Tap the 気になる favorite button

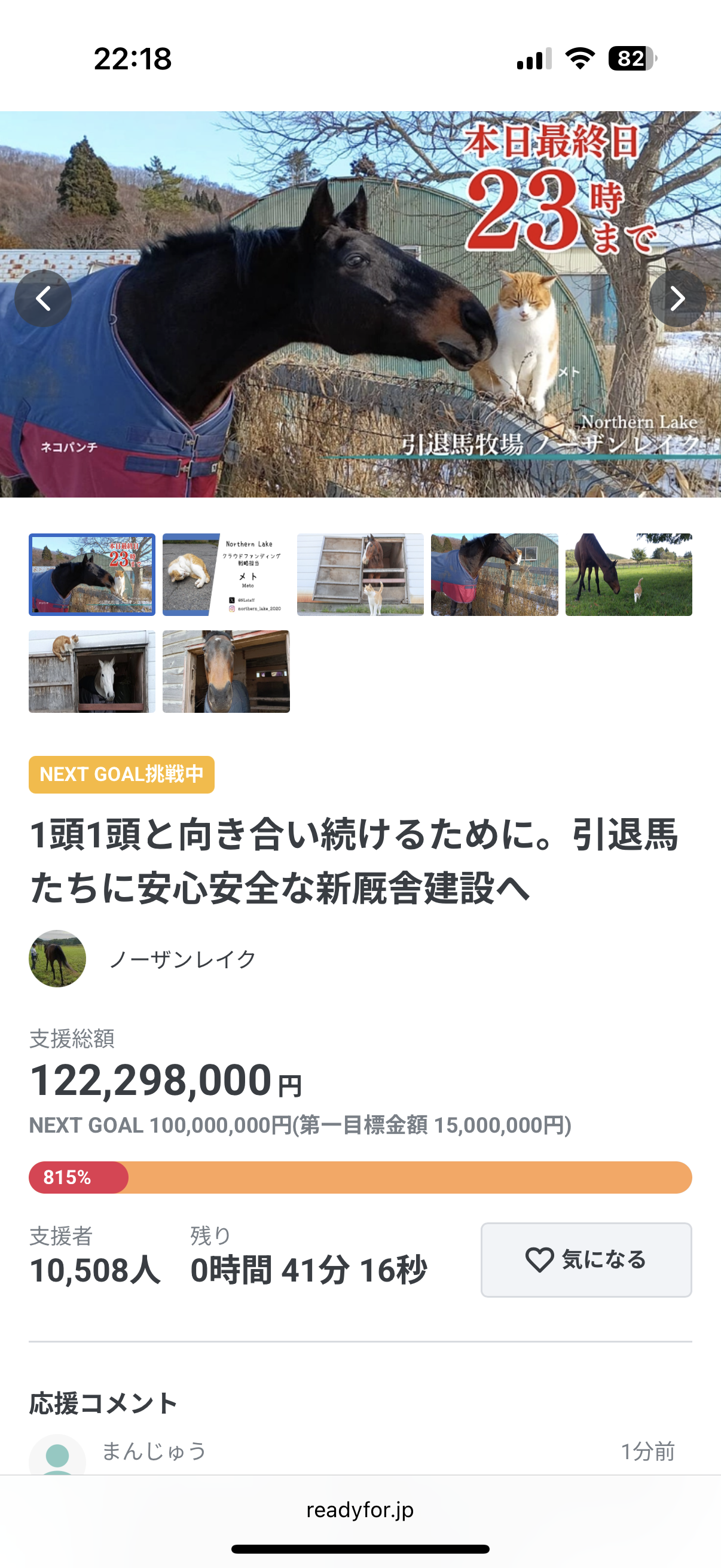pos(586,1259)
